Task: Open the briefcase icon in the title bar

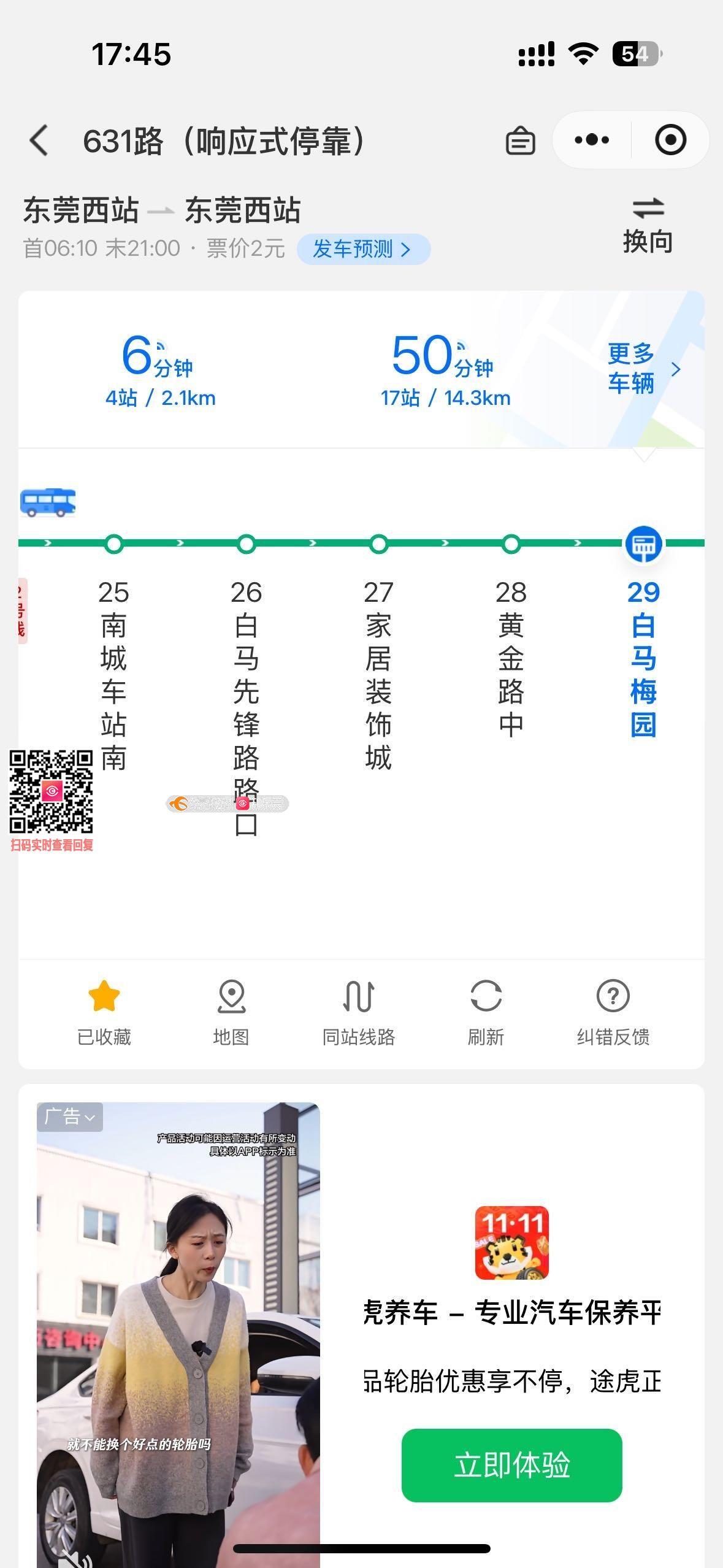Action: click(x=520, y=140)
